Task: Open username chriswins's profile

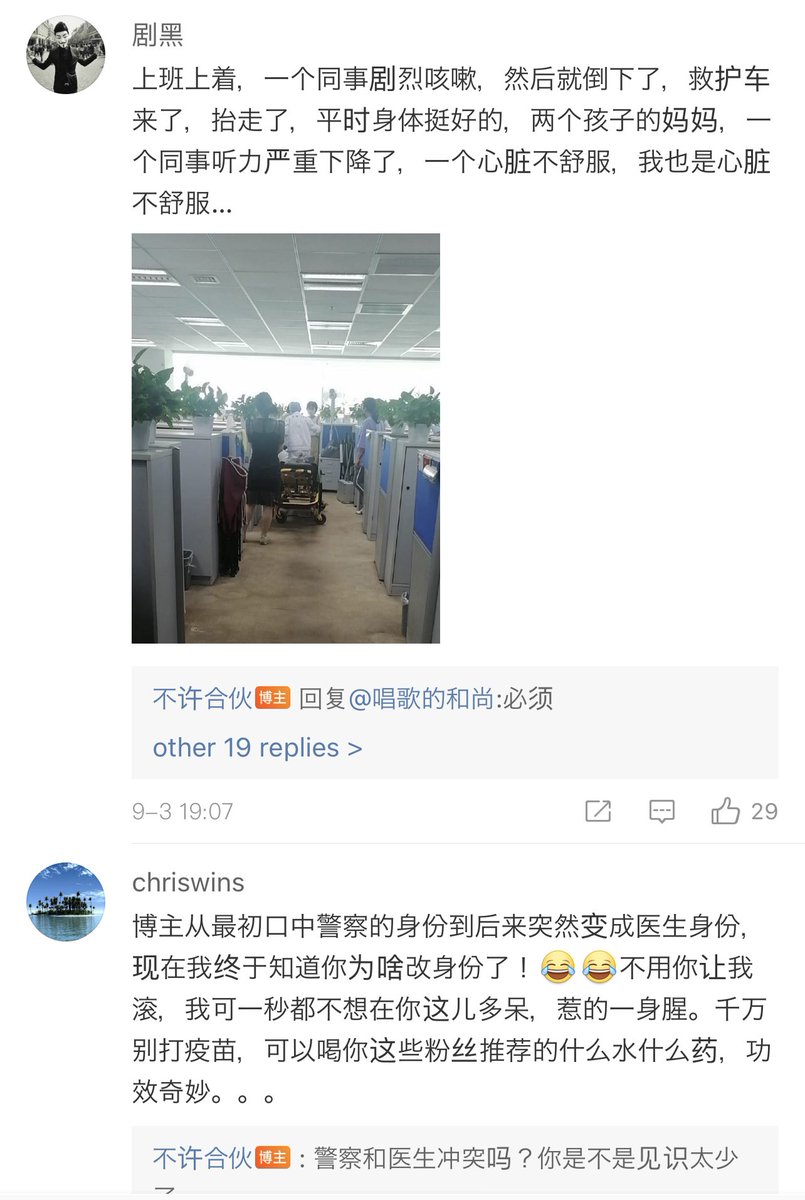Action: tap(187, 883)
